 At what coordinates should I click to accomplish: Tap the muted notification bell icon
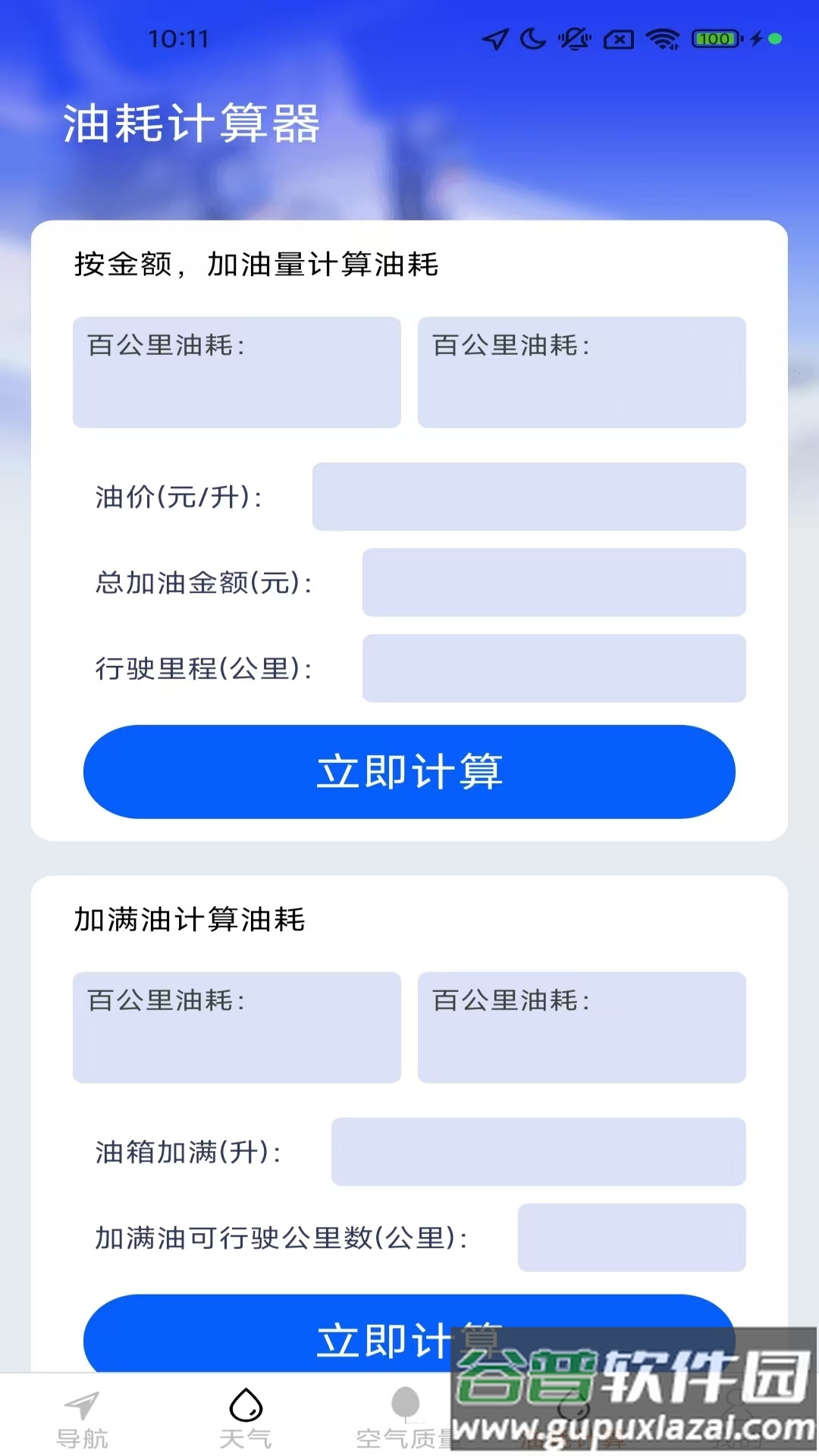coord(575,40)
